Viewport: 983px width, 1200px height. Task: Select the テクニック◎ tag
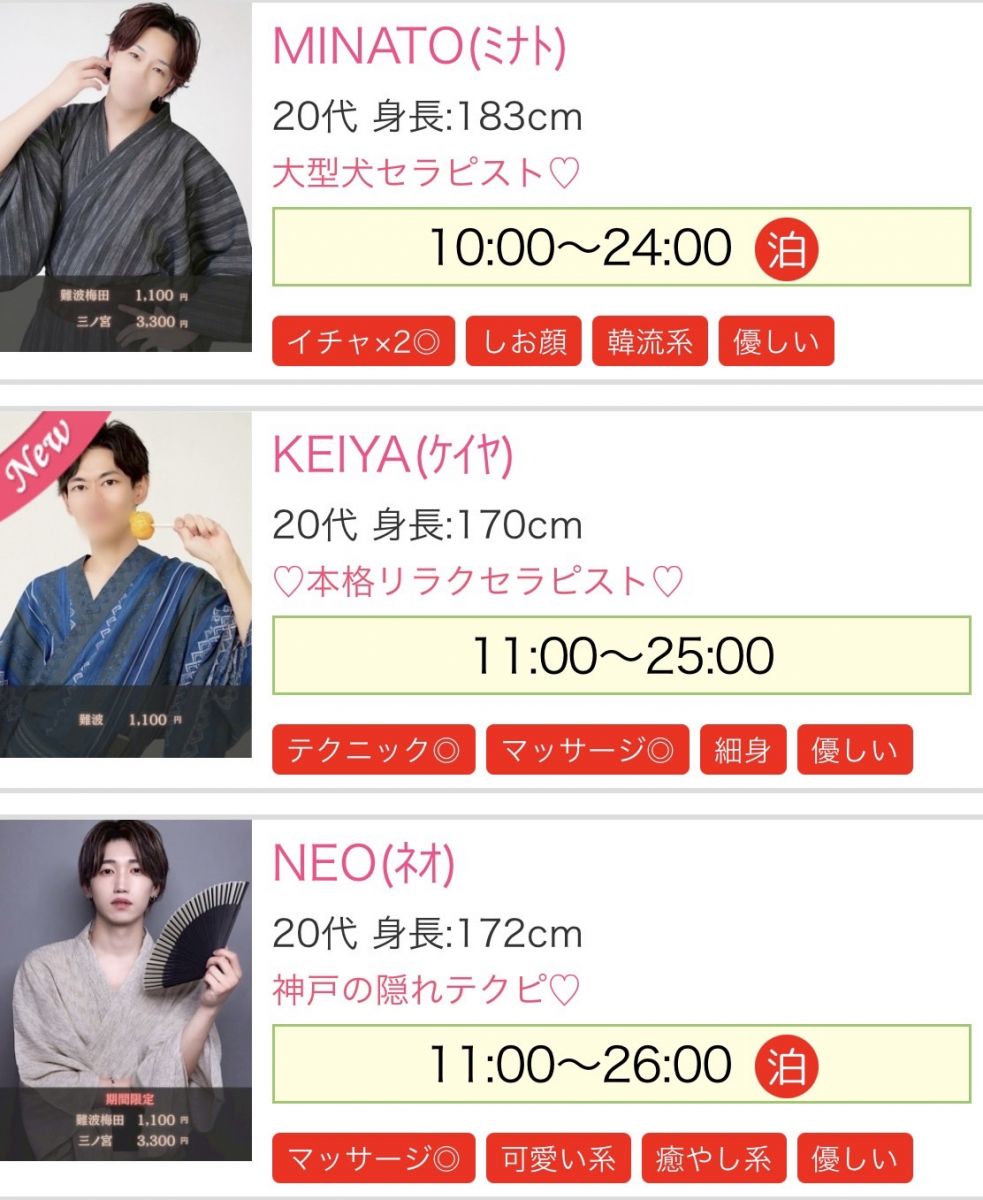(374, 750)
